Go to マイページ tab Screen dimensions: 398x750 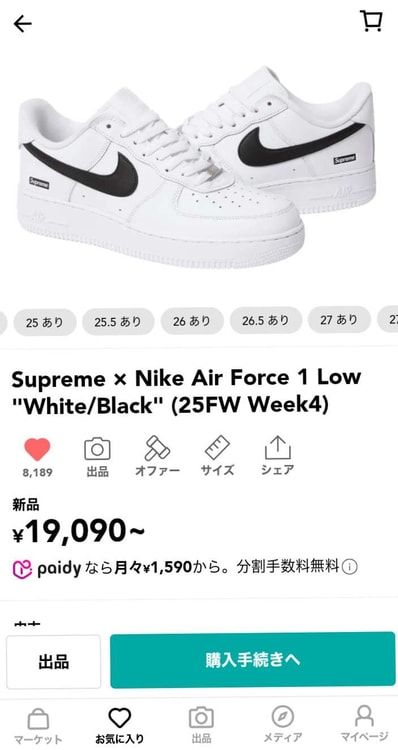point(365,723)
